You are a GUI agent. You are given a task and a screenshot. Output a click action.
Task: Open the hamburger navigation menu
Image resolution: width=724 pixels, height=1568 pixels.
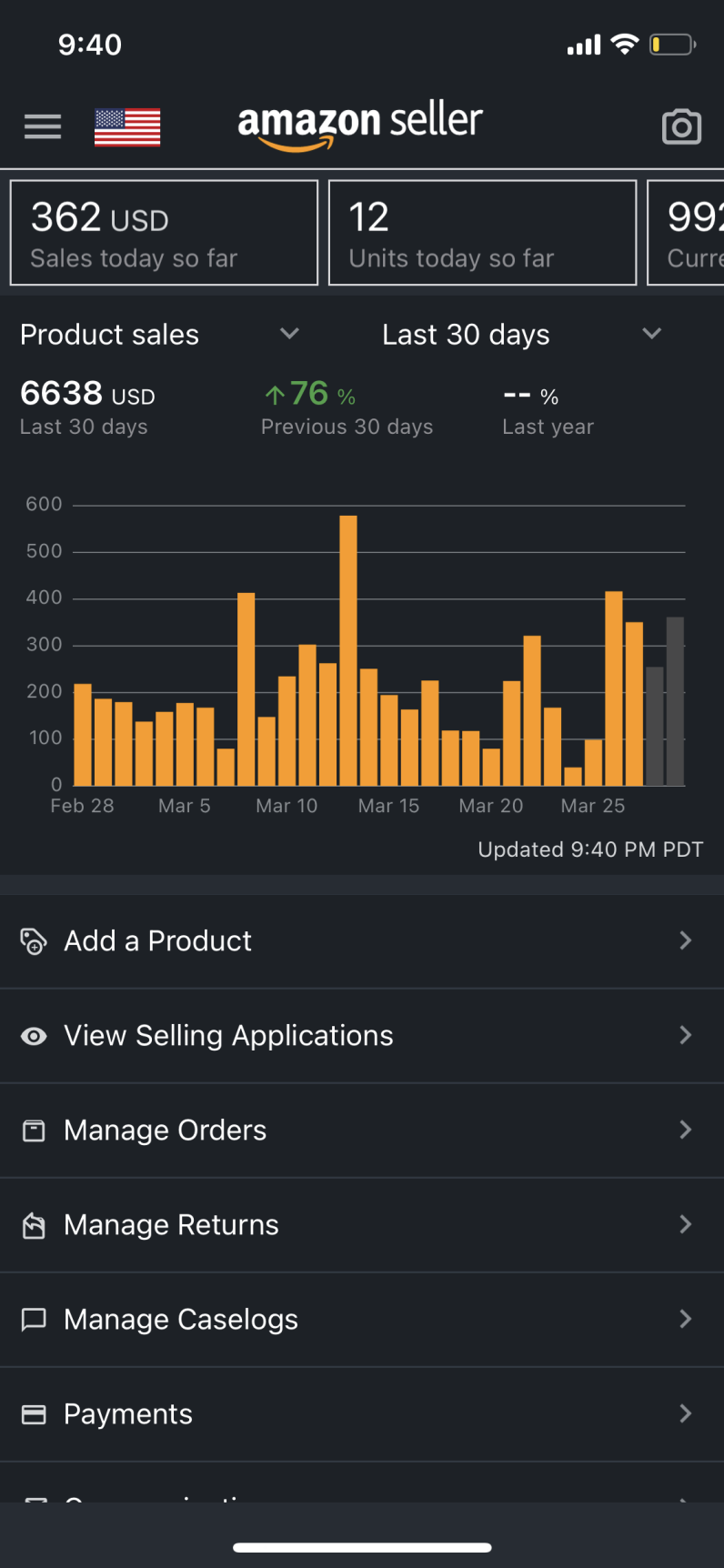click(42, 126)
